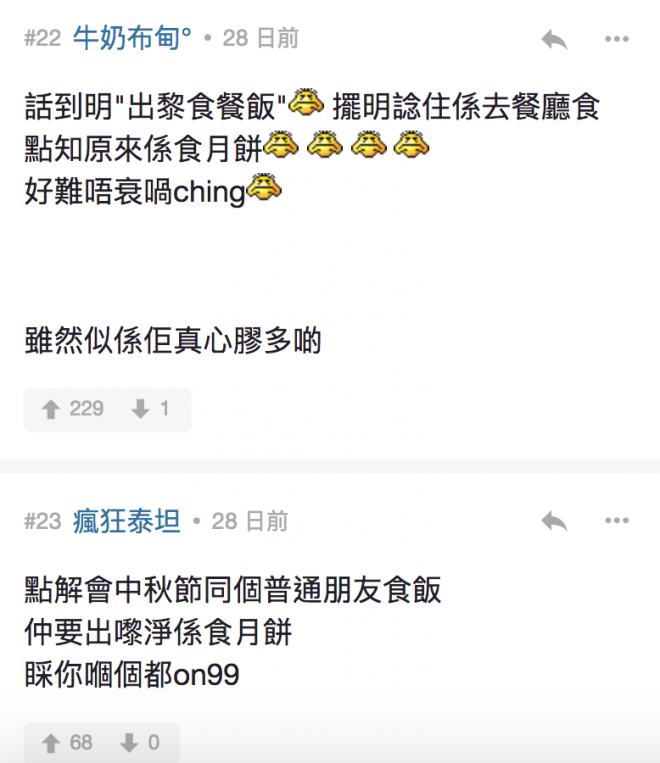Screen dimensions: 660x763
Task: Open more options on comment #23
Action: click(617, 521)
